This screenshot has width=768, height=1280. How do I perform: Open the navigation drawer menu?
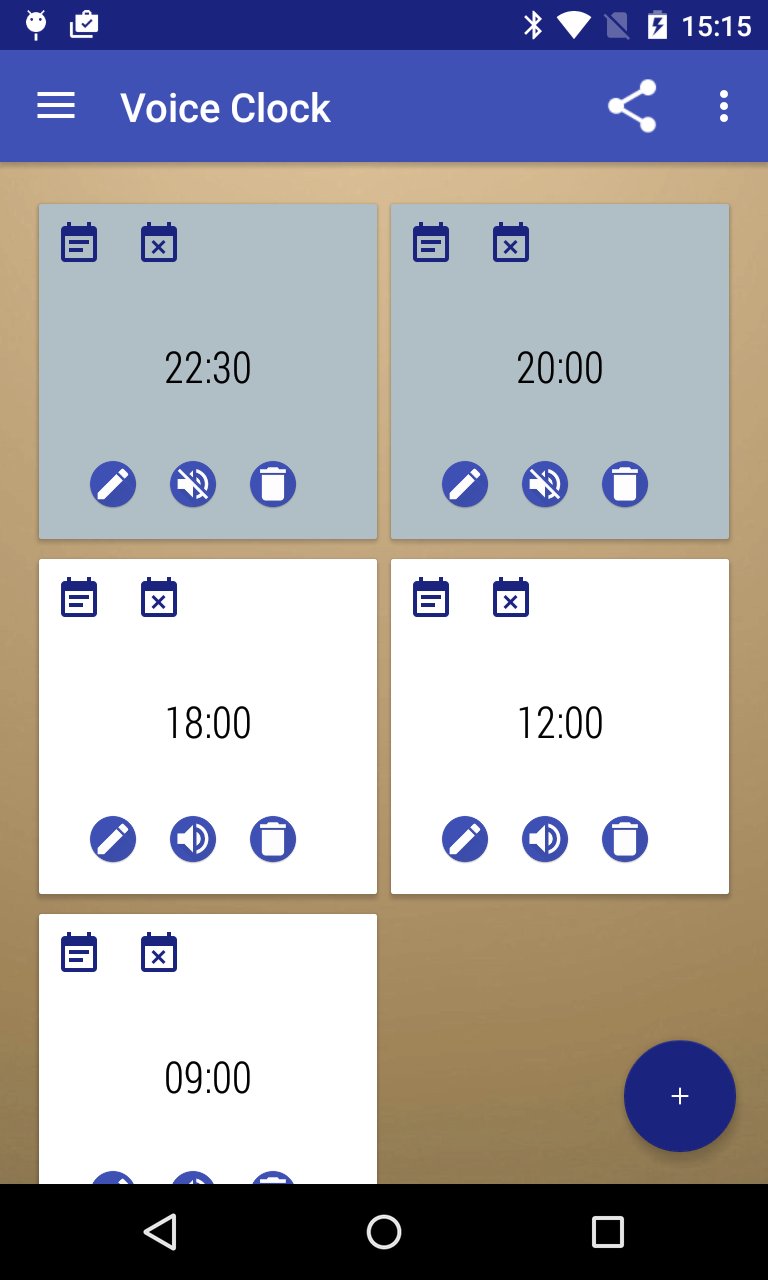point(56,105)
